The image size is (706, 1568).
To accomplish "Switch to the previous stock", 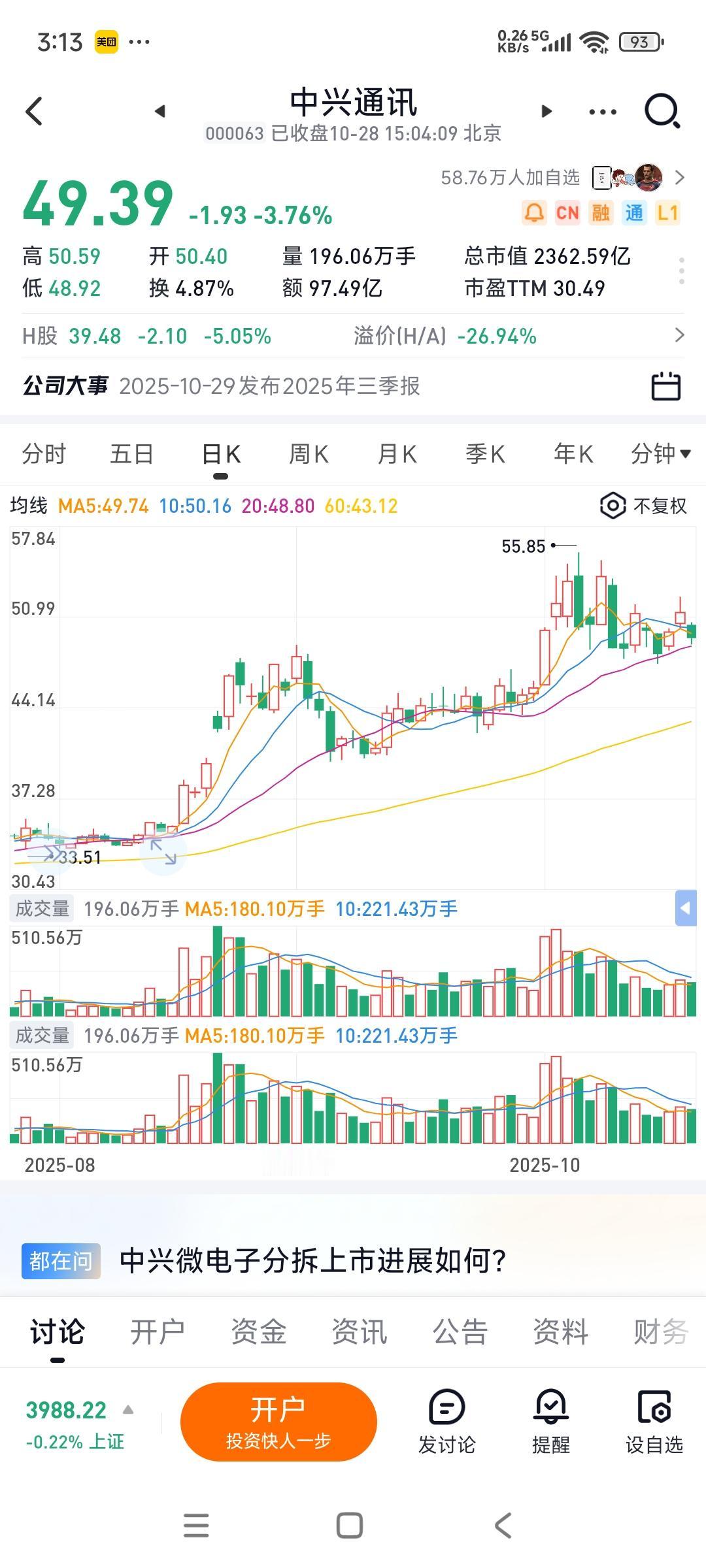I will tap(160, 111).
